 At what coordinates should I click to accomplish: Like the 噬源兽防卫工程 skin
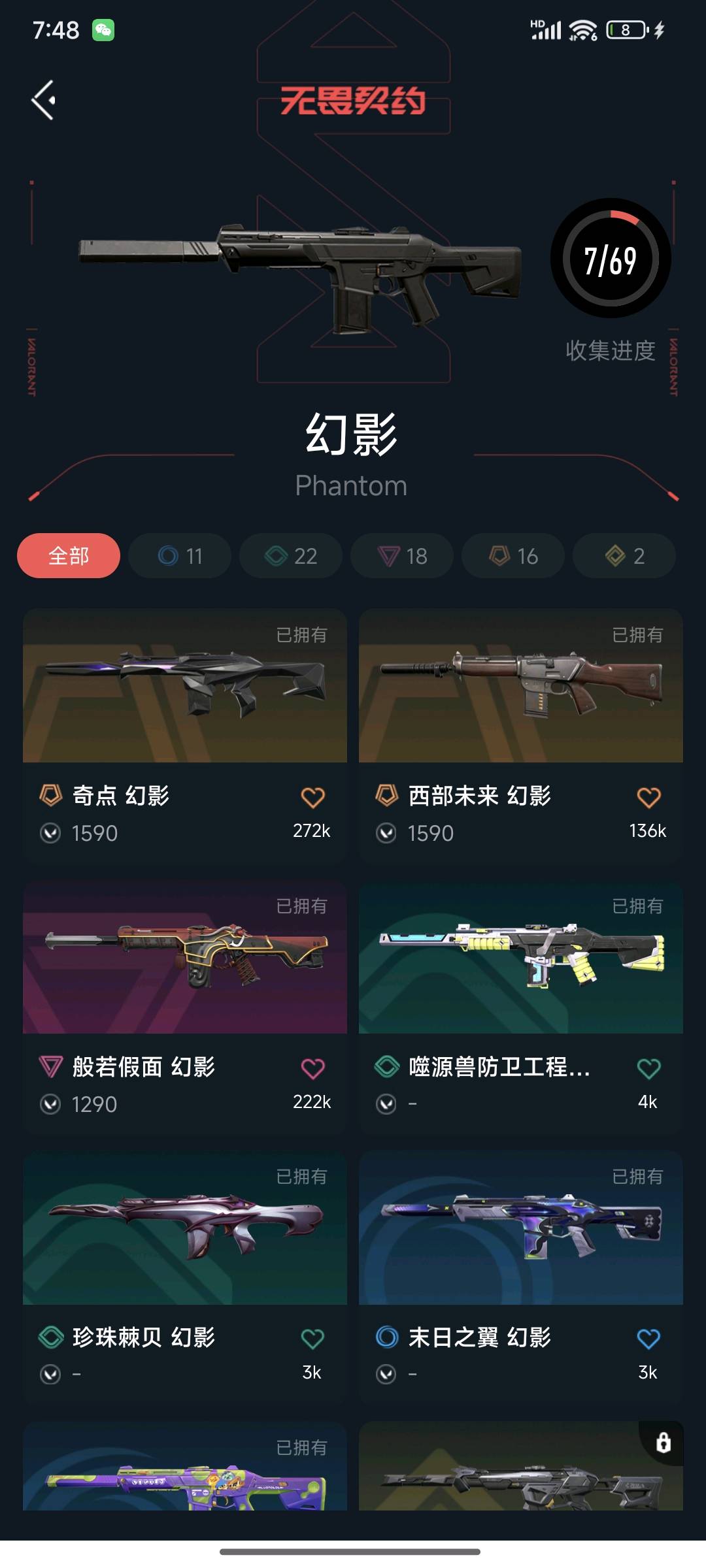click(x=648, y=1069)
